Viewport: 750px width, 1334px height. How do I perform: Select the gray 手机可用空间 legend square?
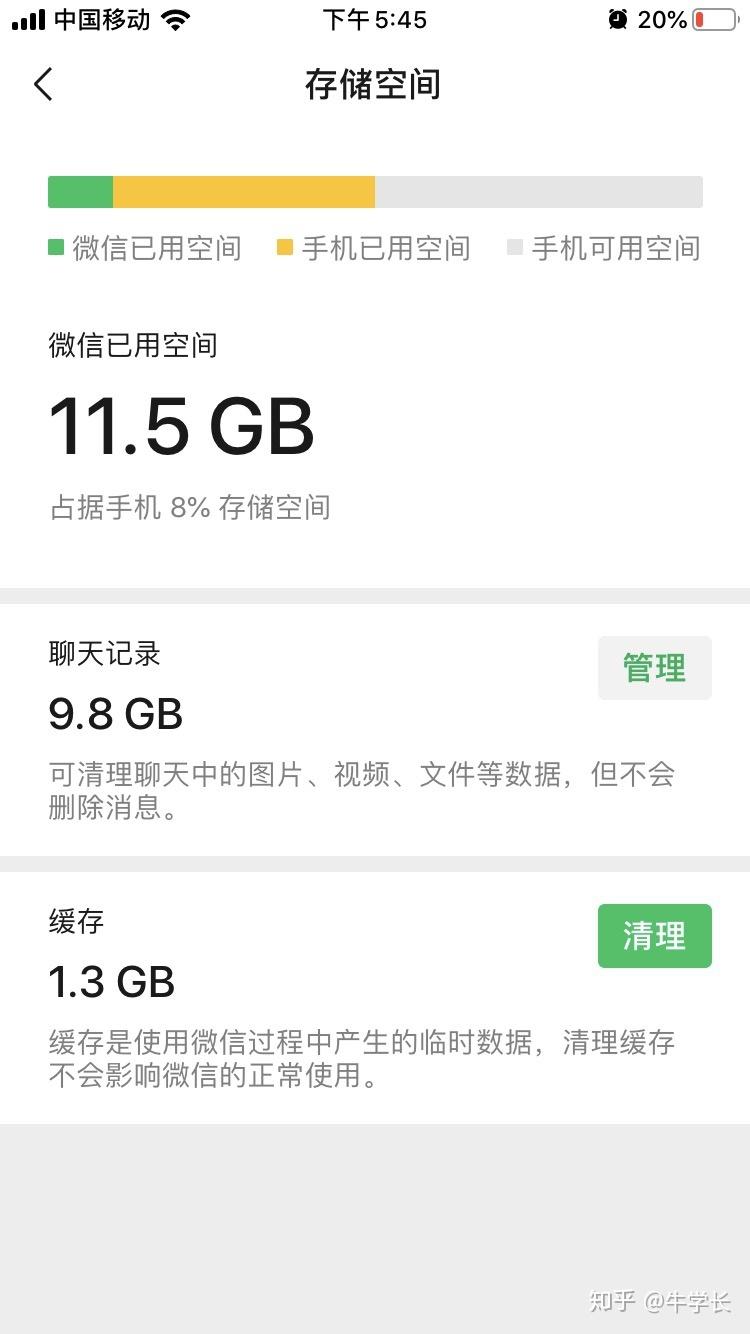tap(515, 247)
